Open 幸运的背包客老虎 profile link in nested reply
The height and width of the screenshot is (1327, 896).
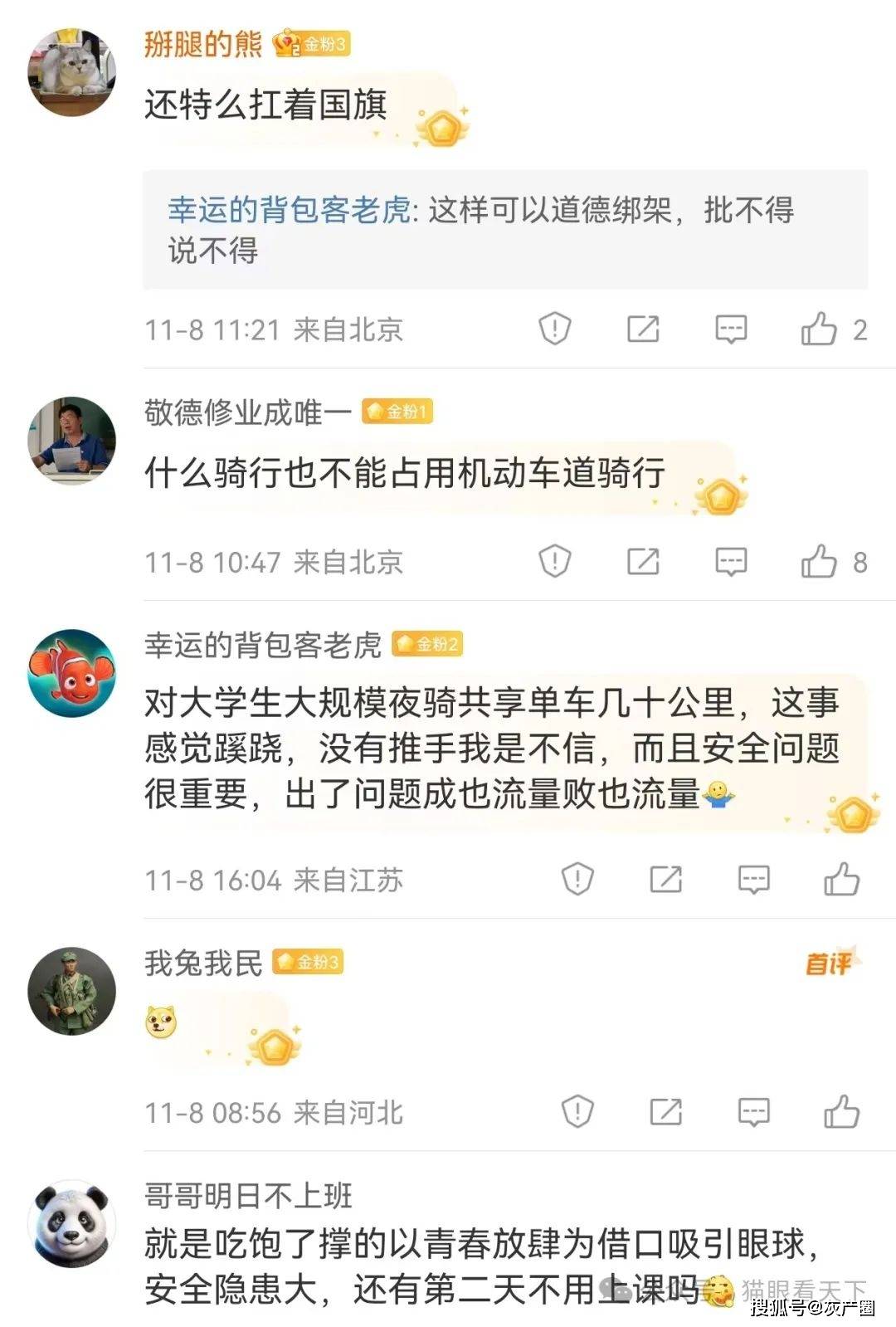tap(289, 210)
